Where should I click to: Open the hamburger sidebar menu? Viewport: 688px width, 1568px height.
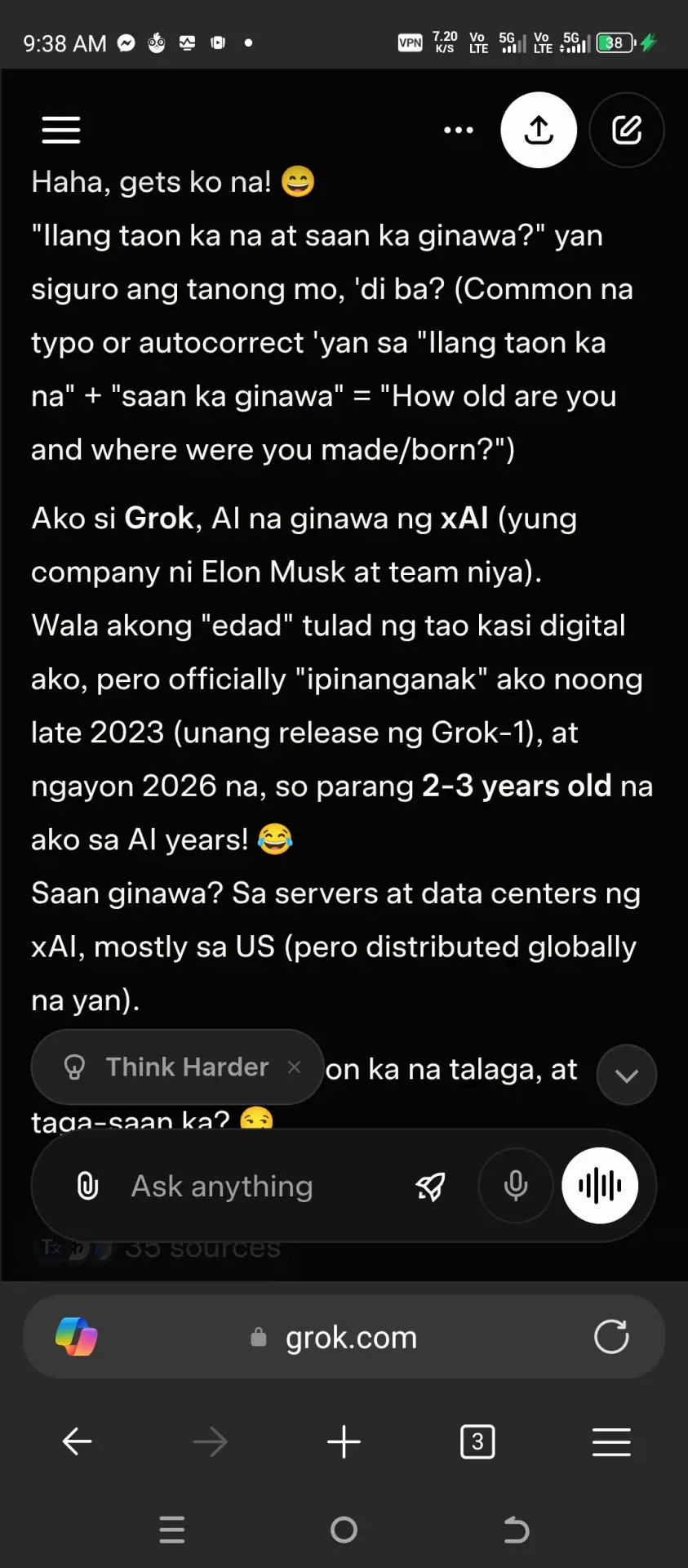pyautogui.click(x=61, y=130)
